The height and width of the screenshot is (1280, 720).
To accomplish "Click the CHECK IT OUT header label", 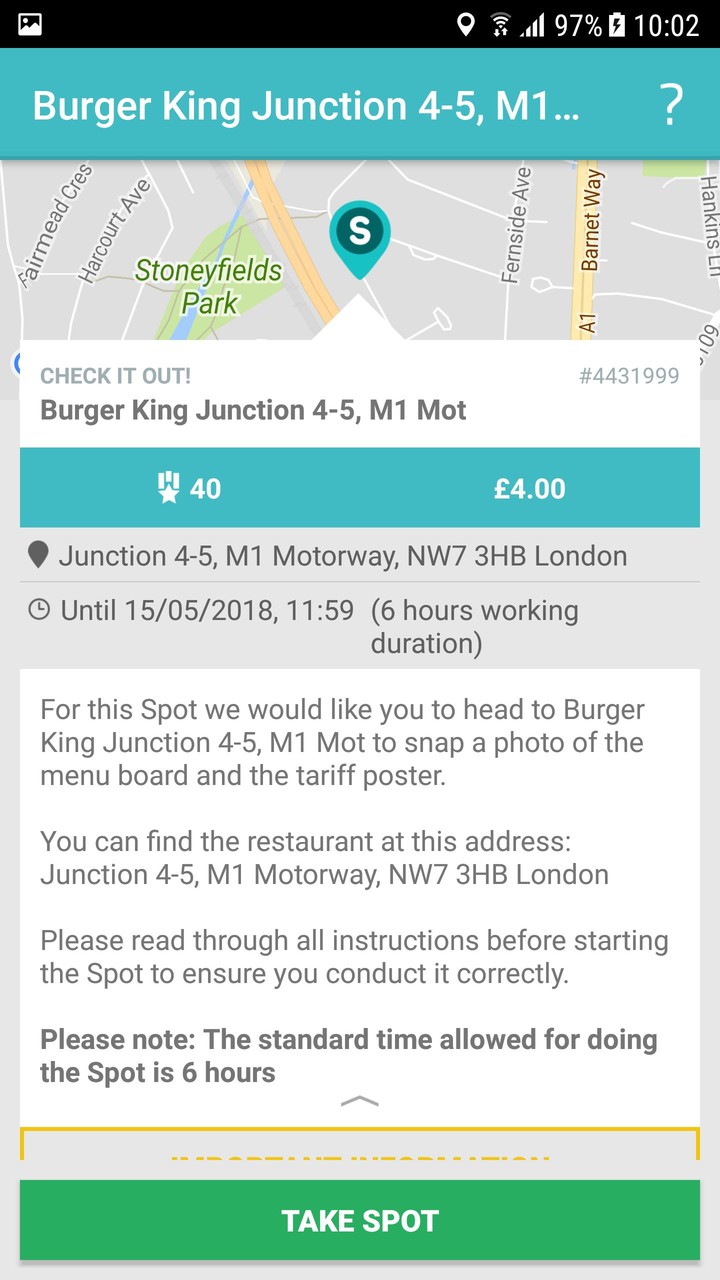I will (113, 375).
